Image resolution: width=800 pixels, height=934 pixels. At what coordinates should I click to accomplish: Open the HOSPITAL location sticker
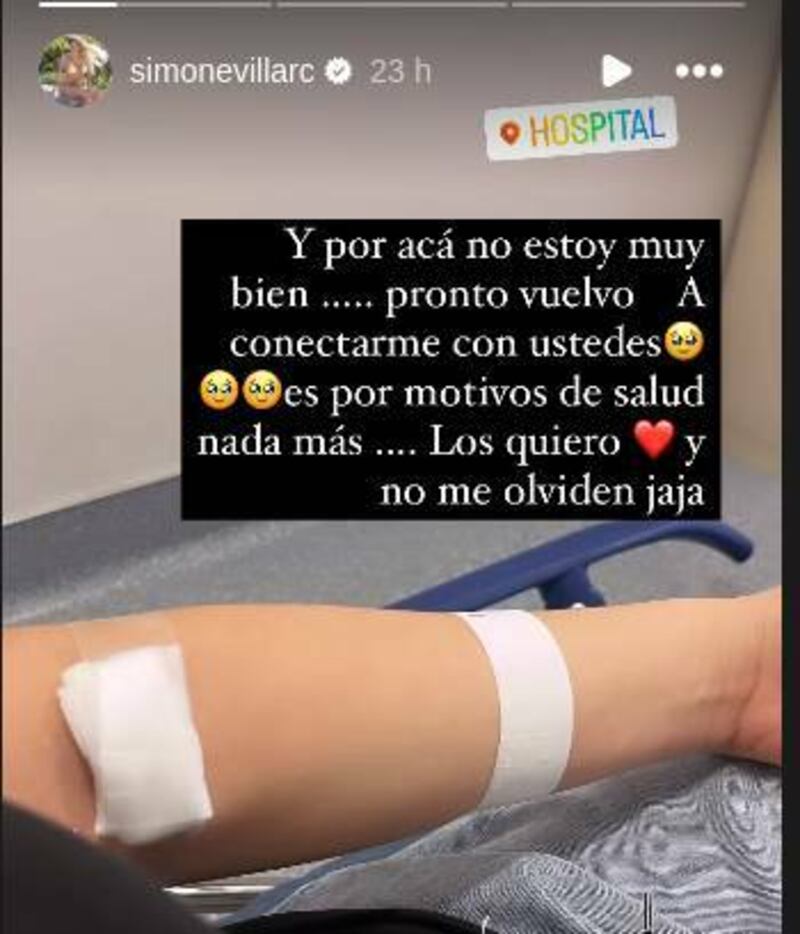pyautogui.click(x=581, y=129)
